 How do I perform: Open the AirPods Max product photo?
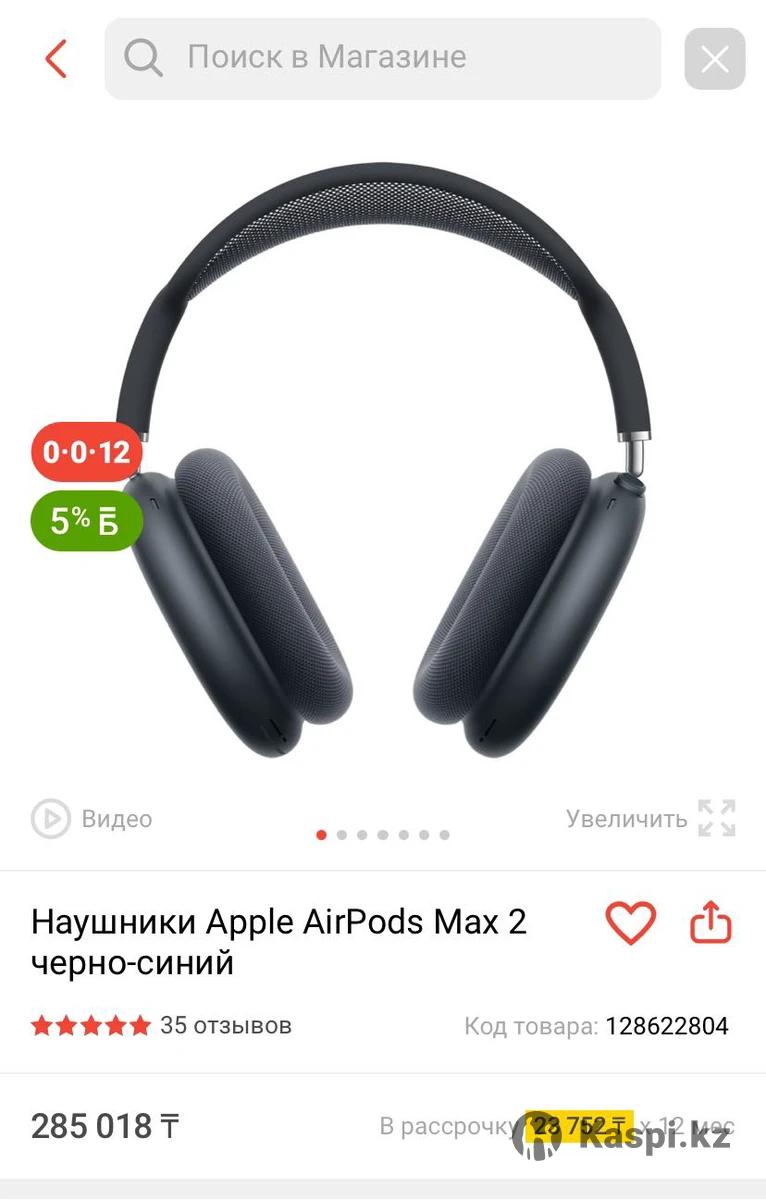point(385,460)
